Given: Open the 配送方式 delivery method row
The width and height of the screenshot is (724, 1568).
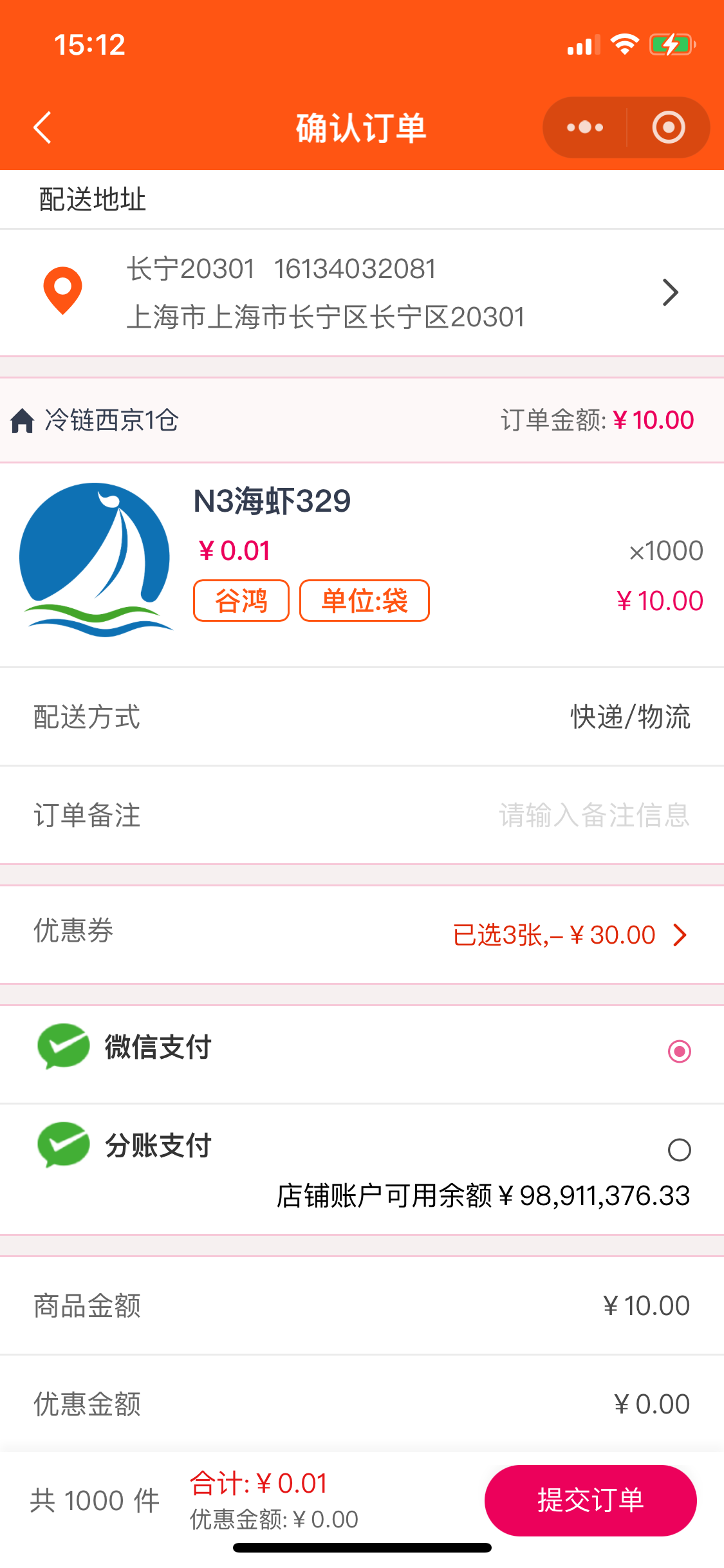Looking at the screenshot, I should pyautogui.click(x=362, y=717).
